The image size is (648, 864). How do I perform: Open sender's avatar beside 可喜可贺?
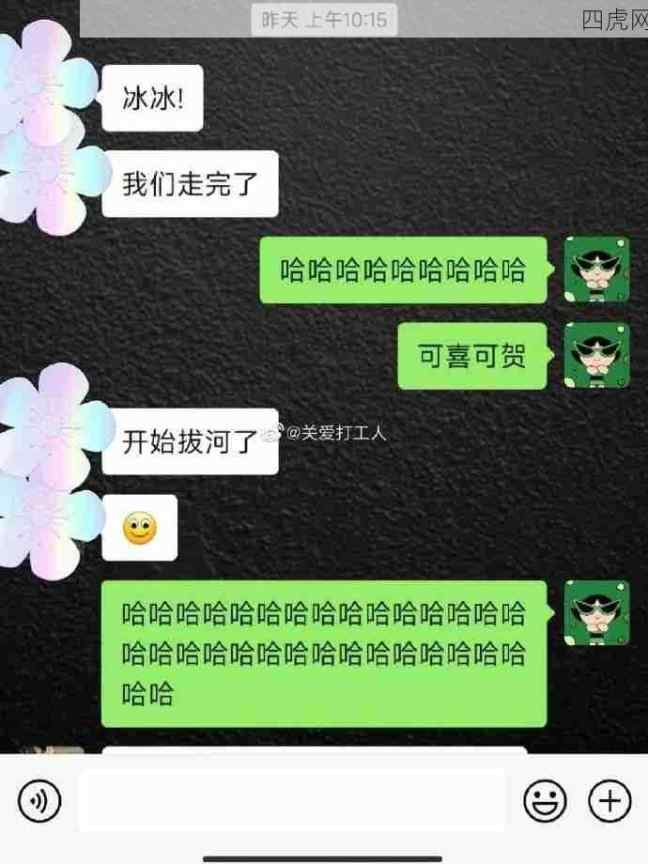click(x=597, y=356)
